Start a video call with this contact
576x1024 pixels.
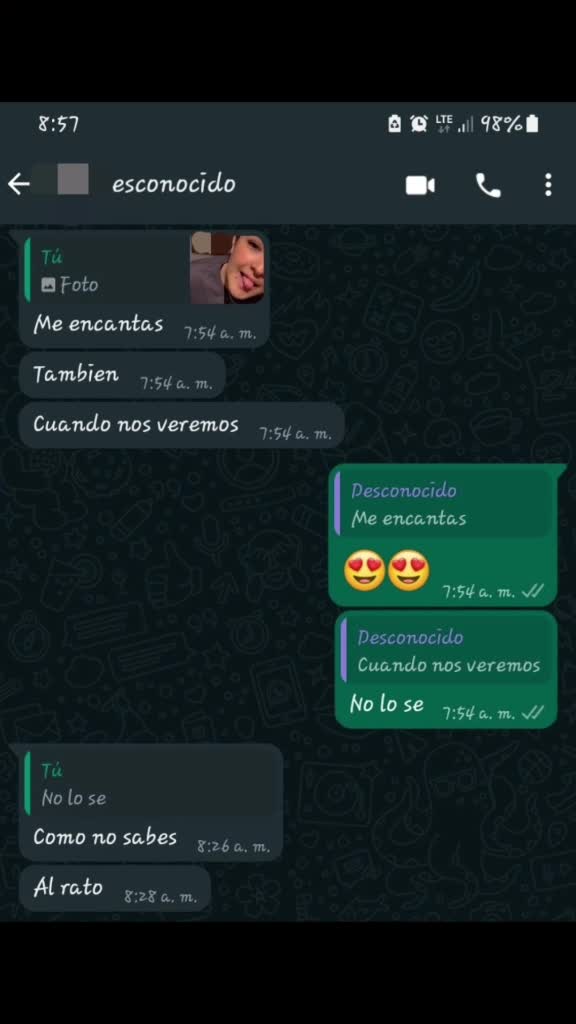pyautogui.click(x=420, y=185)
